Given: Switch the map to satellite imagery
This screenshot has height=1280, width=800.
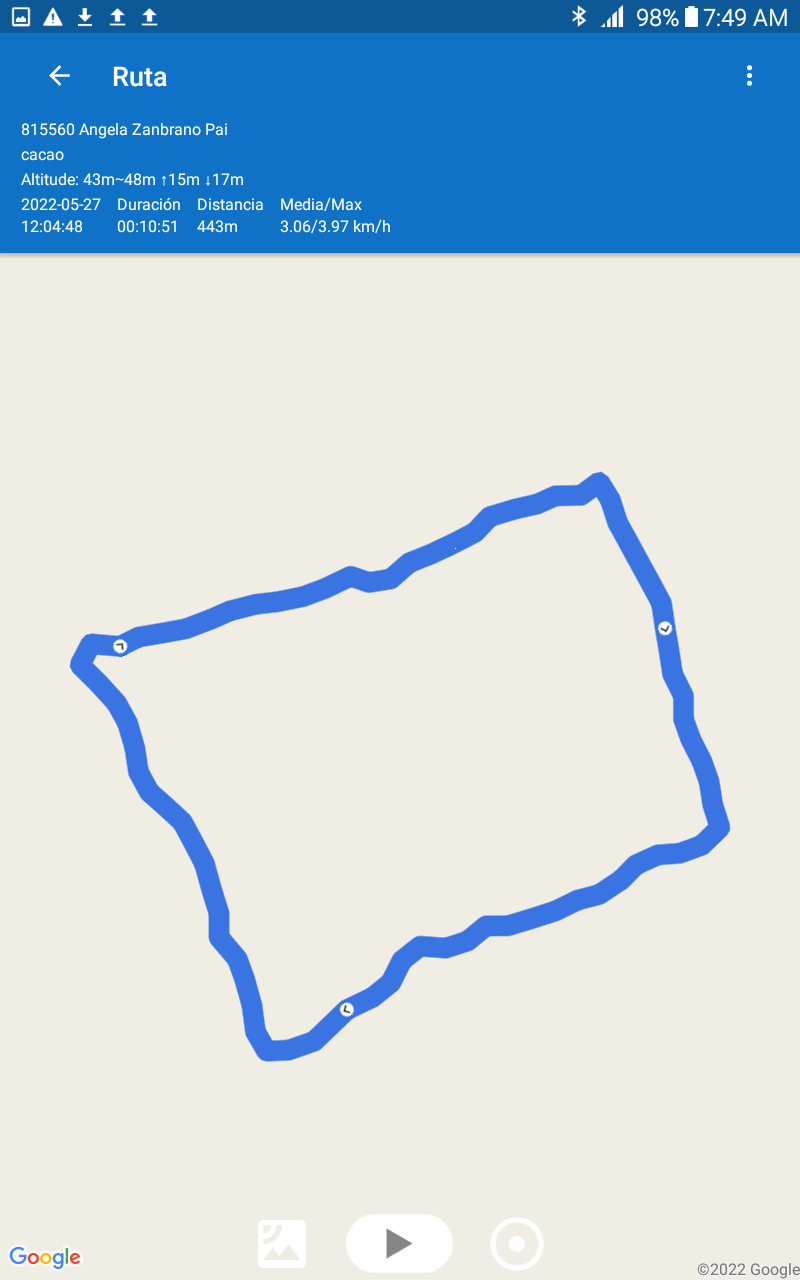Looking at the screenshot, I should [x=282, y=1244].
